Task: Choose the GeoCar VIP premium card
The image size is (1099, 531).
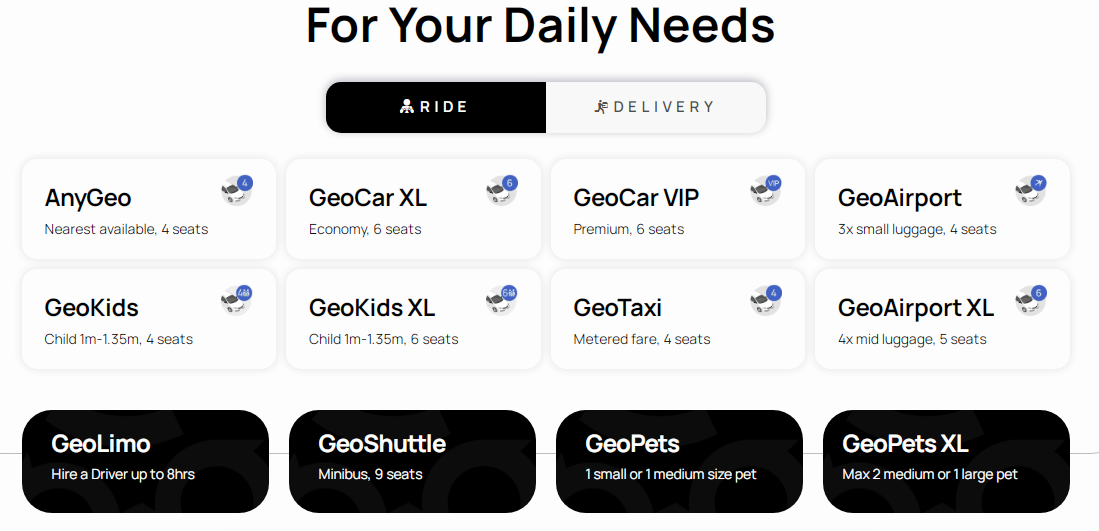Action: pyautogui.click(x=677, y=209)
